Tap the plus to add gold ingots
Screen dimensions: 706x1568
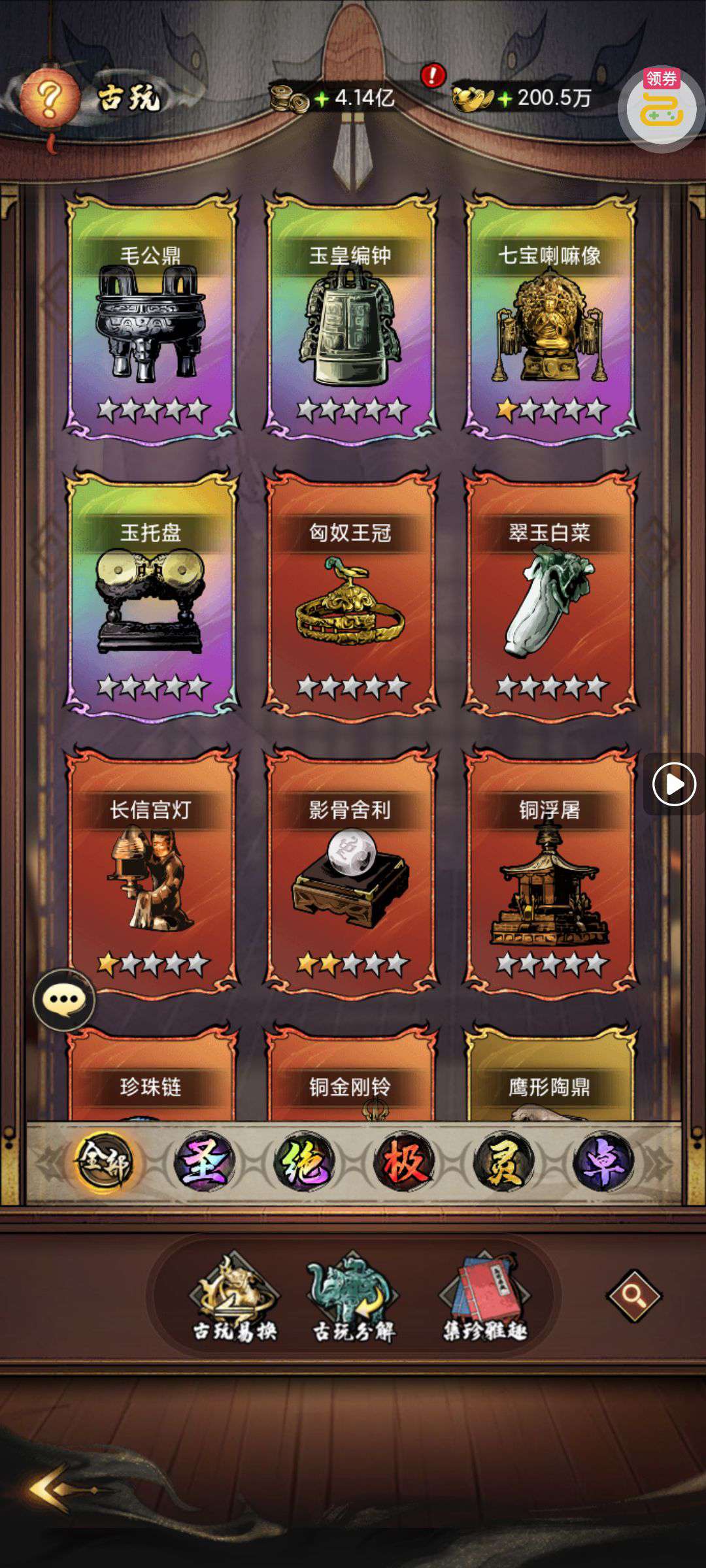coord(504,99)
